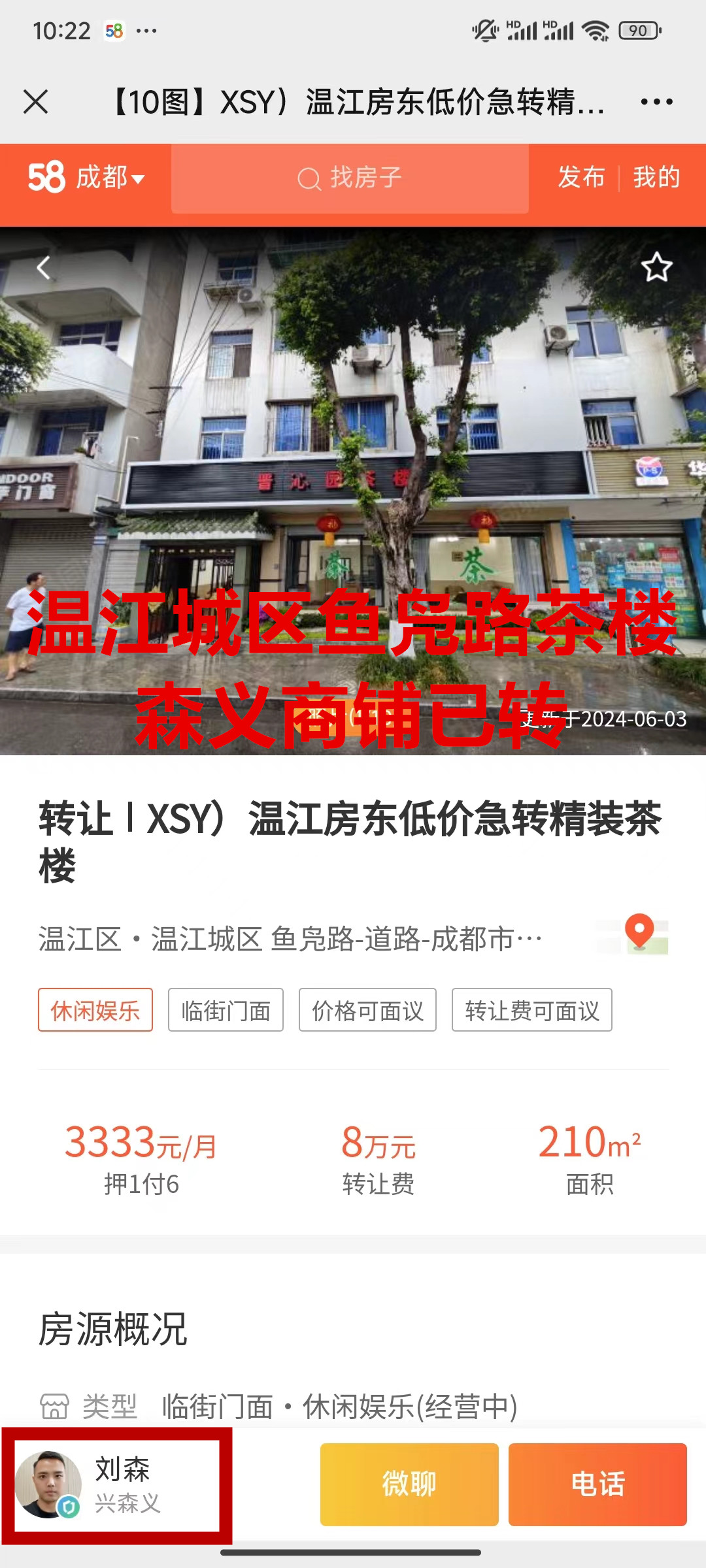Open the 成都 city selector dropdown
706x1568 pixels.
109,178
